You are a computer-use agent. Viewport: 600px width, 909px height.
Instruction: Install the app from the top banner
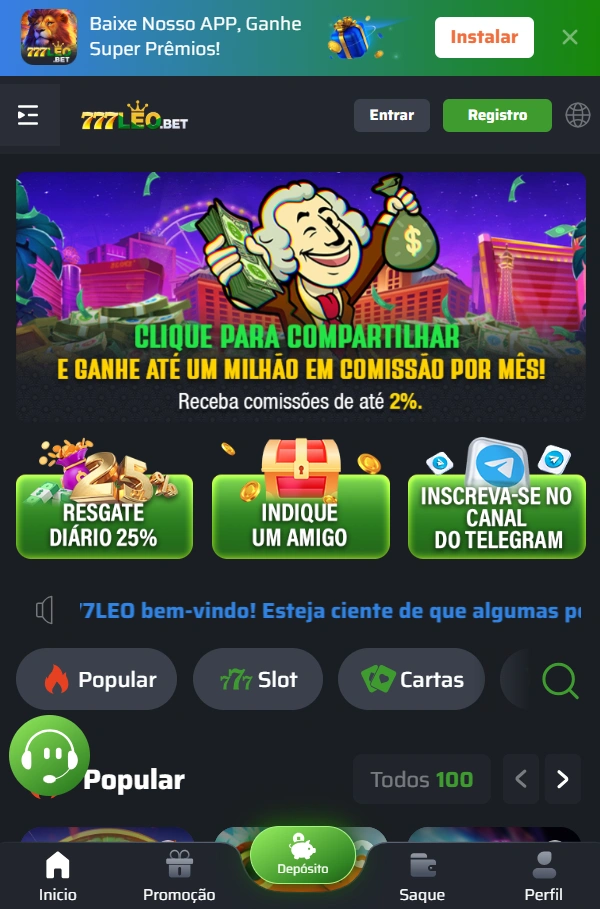click(x=484, y=38)
